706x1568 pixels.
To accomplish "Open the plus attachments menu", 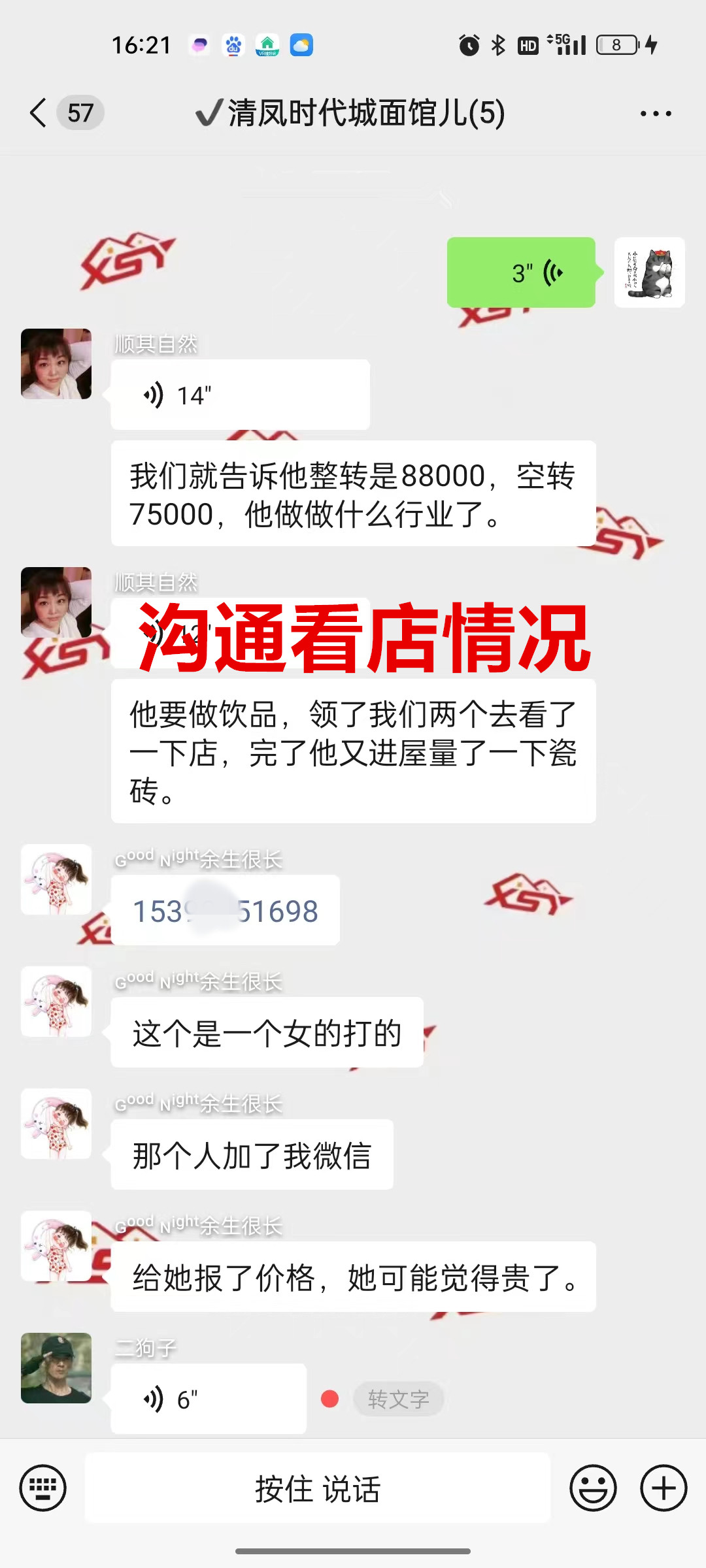I will click(x=664, y=1488).
